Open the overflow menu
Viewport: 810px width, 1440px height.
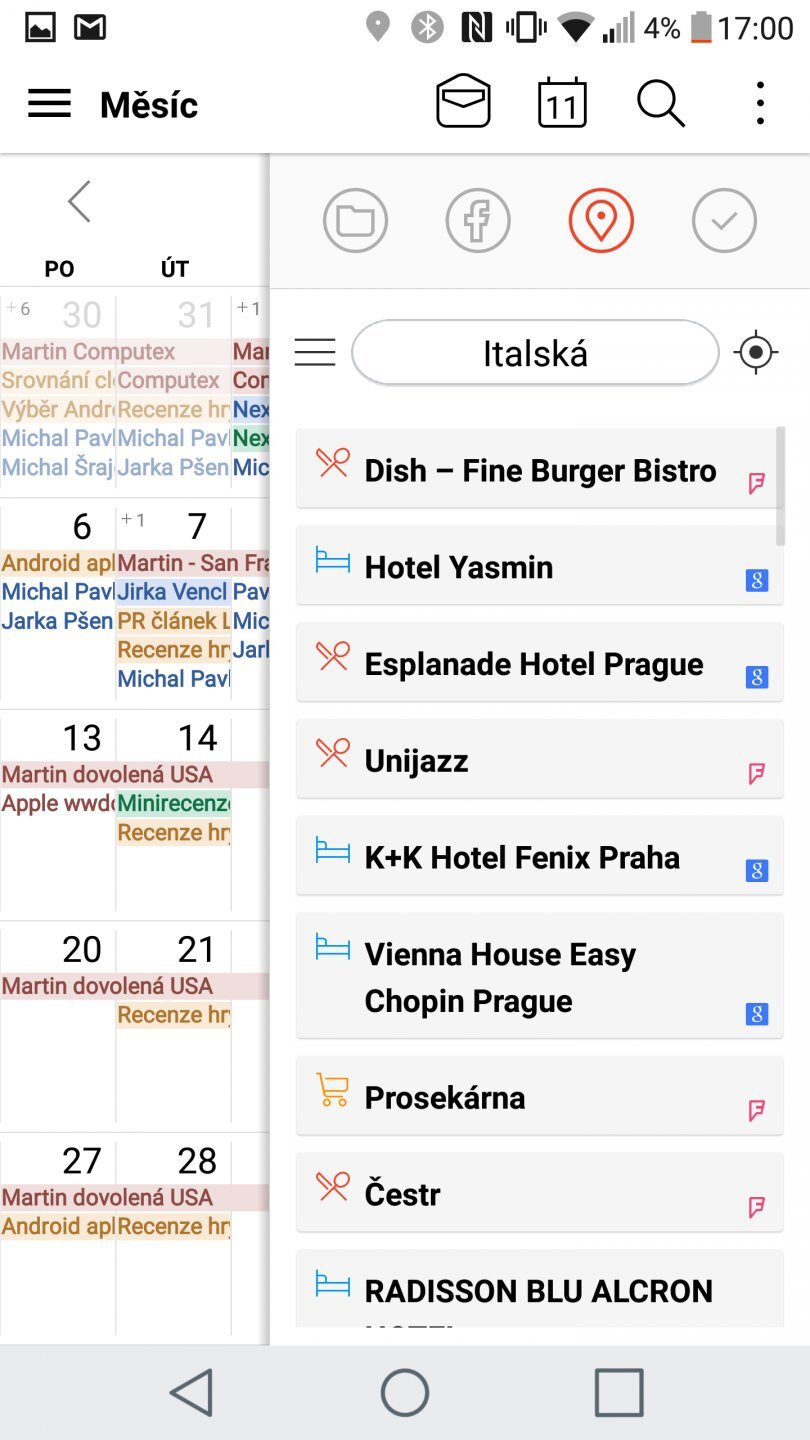click(760, 102)
